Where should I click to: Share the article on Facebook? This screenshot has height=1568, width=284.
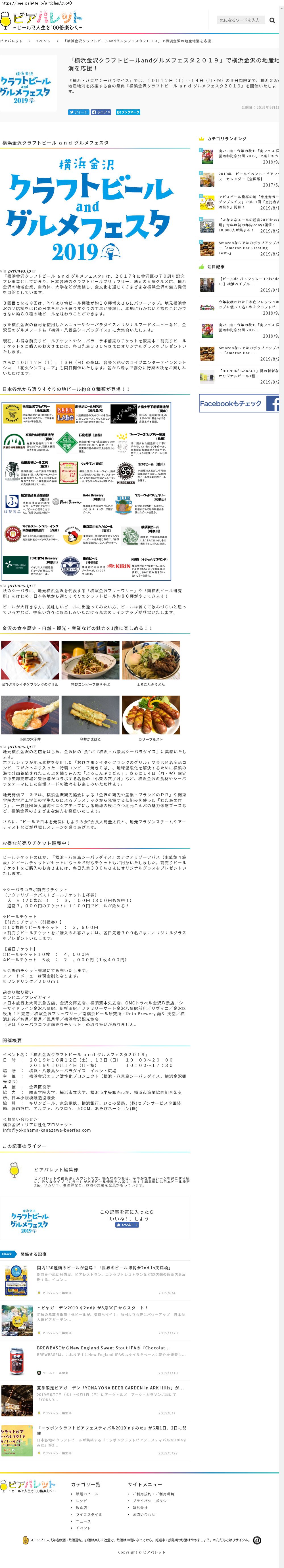point(101,112)
